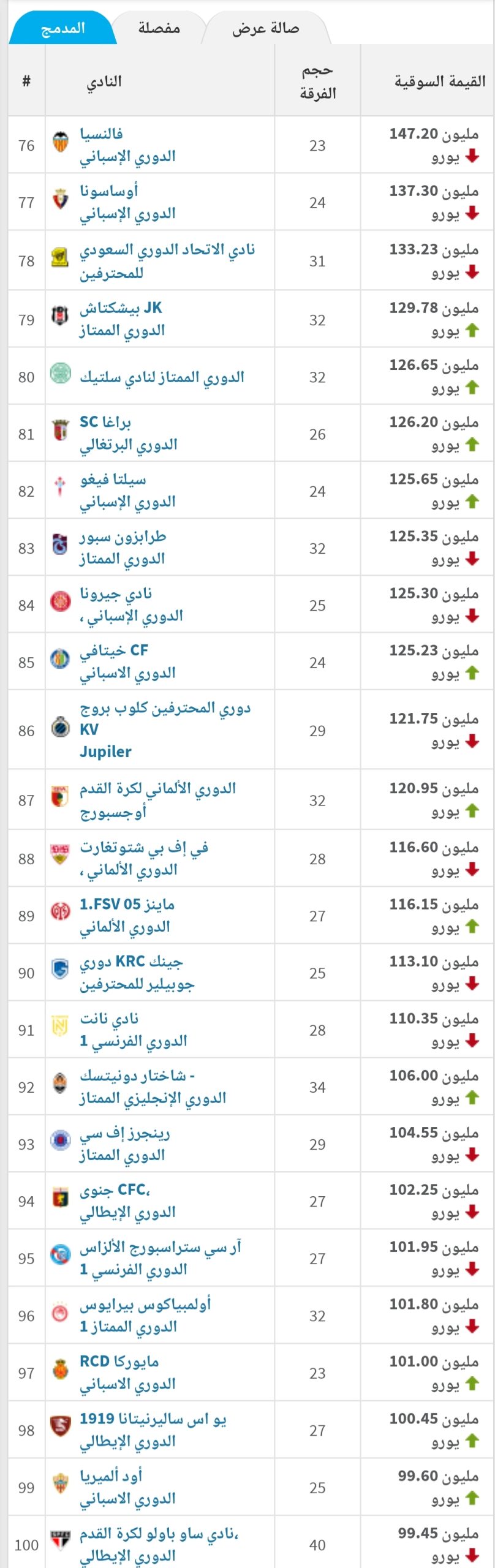Open the مايوركا RCD club link
Screen dimensions: 495x1568
click(x=119, y=1362)
